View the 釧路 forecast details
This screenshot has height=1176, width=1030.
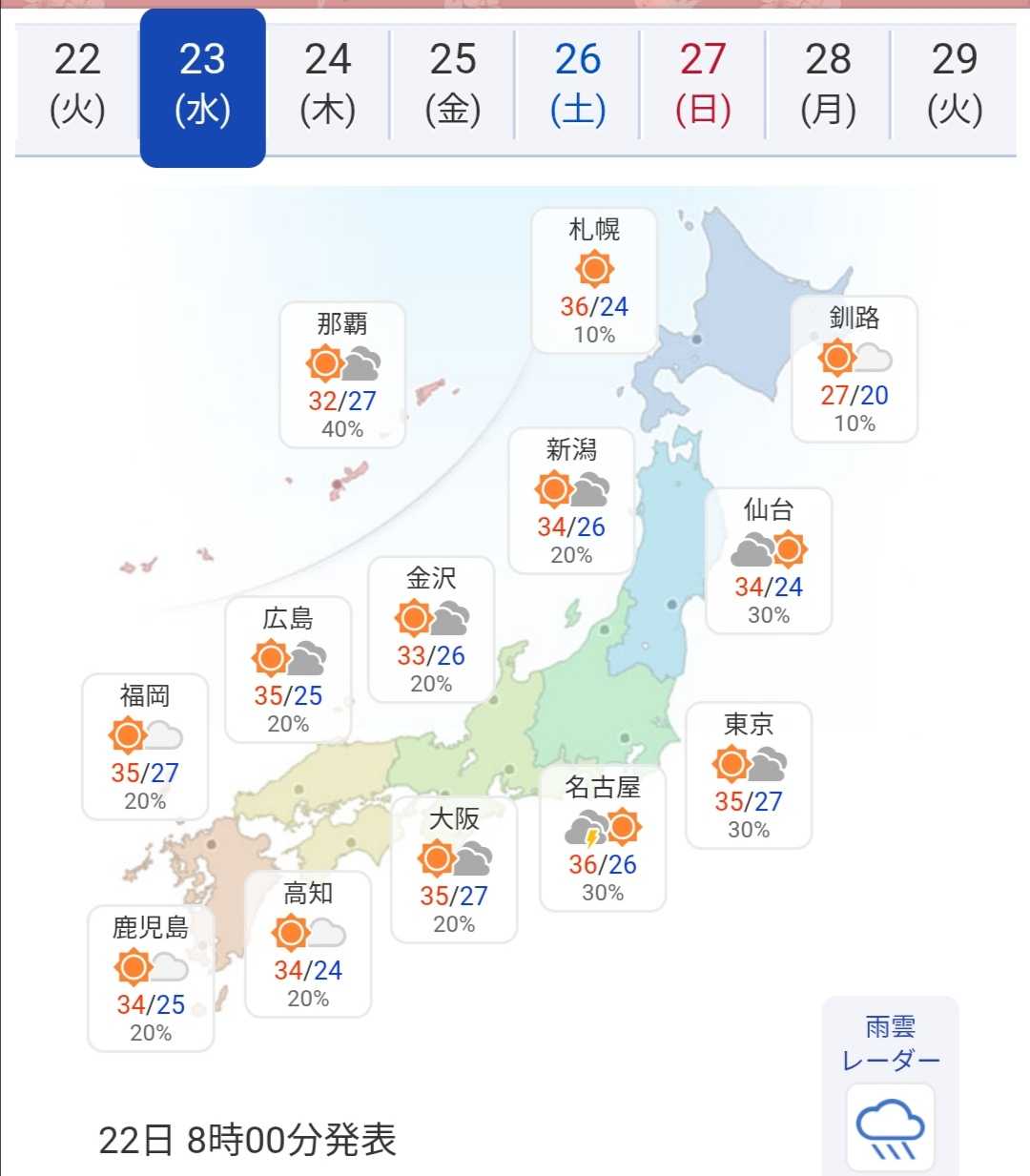(855, 369)
